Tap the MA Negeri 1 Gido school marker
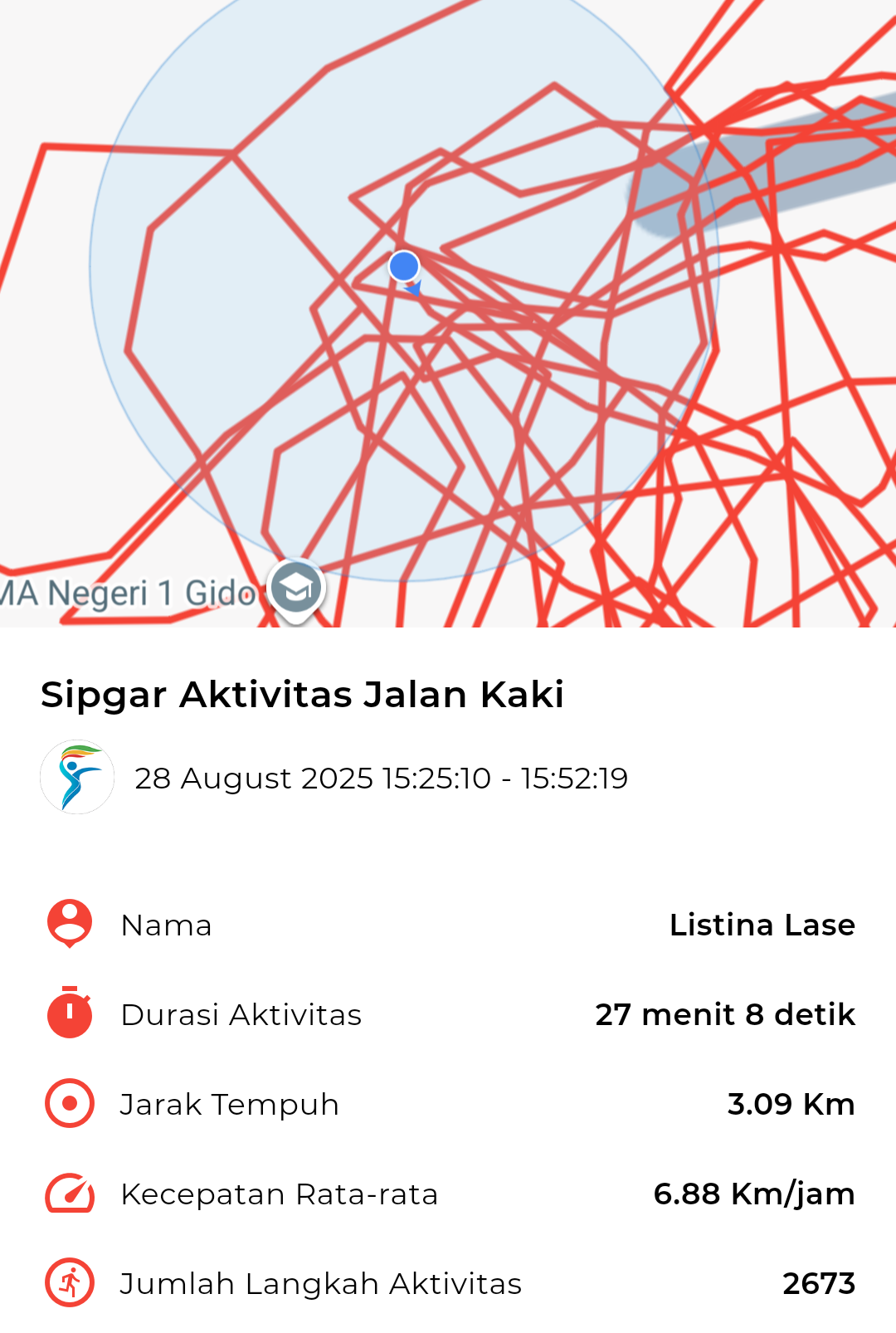896x1333 pixels. click(x=295, y=588)
